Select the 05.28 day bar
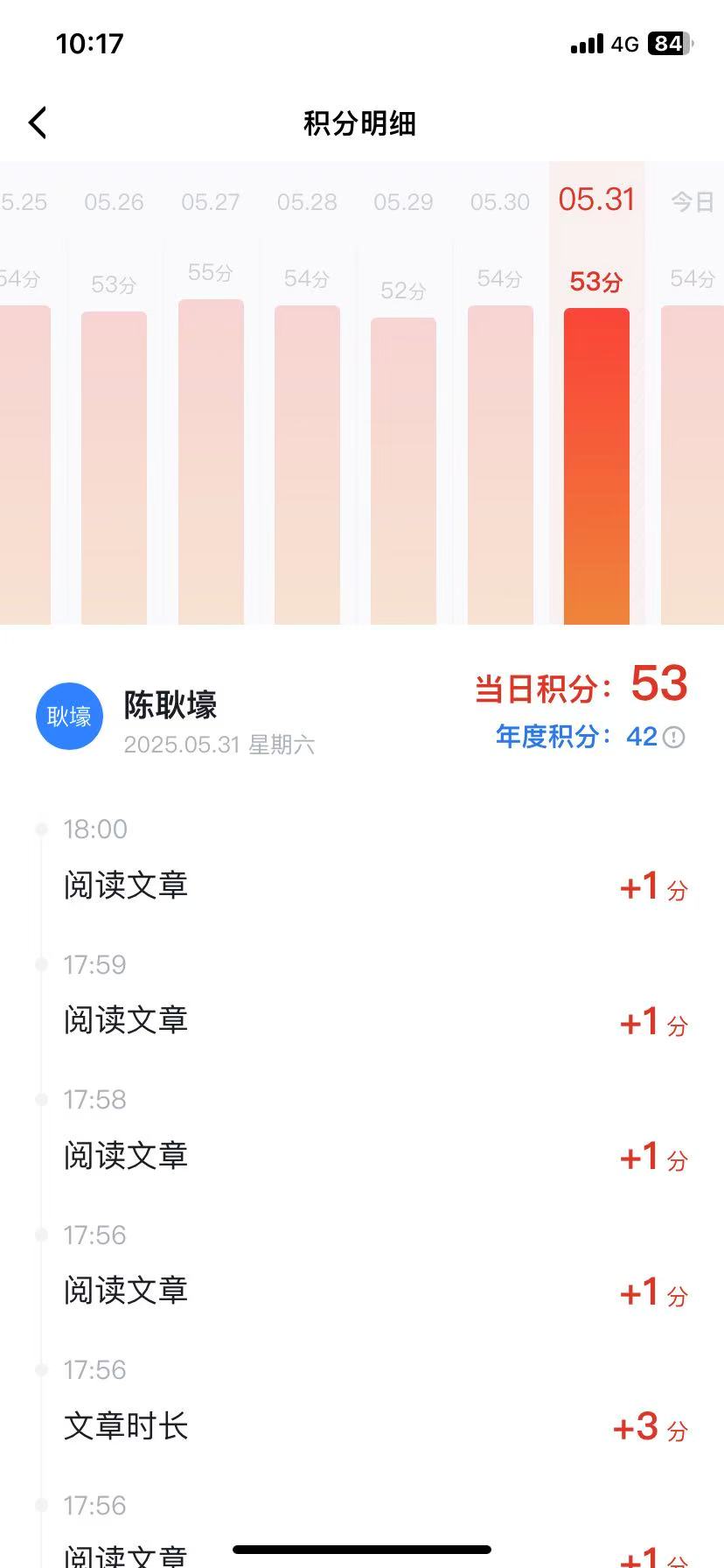The image size is (724, 1568). pyautogui.click(x=307, y=464)
